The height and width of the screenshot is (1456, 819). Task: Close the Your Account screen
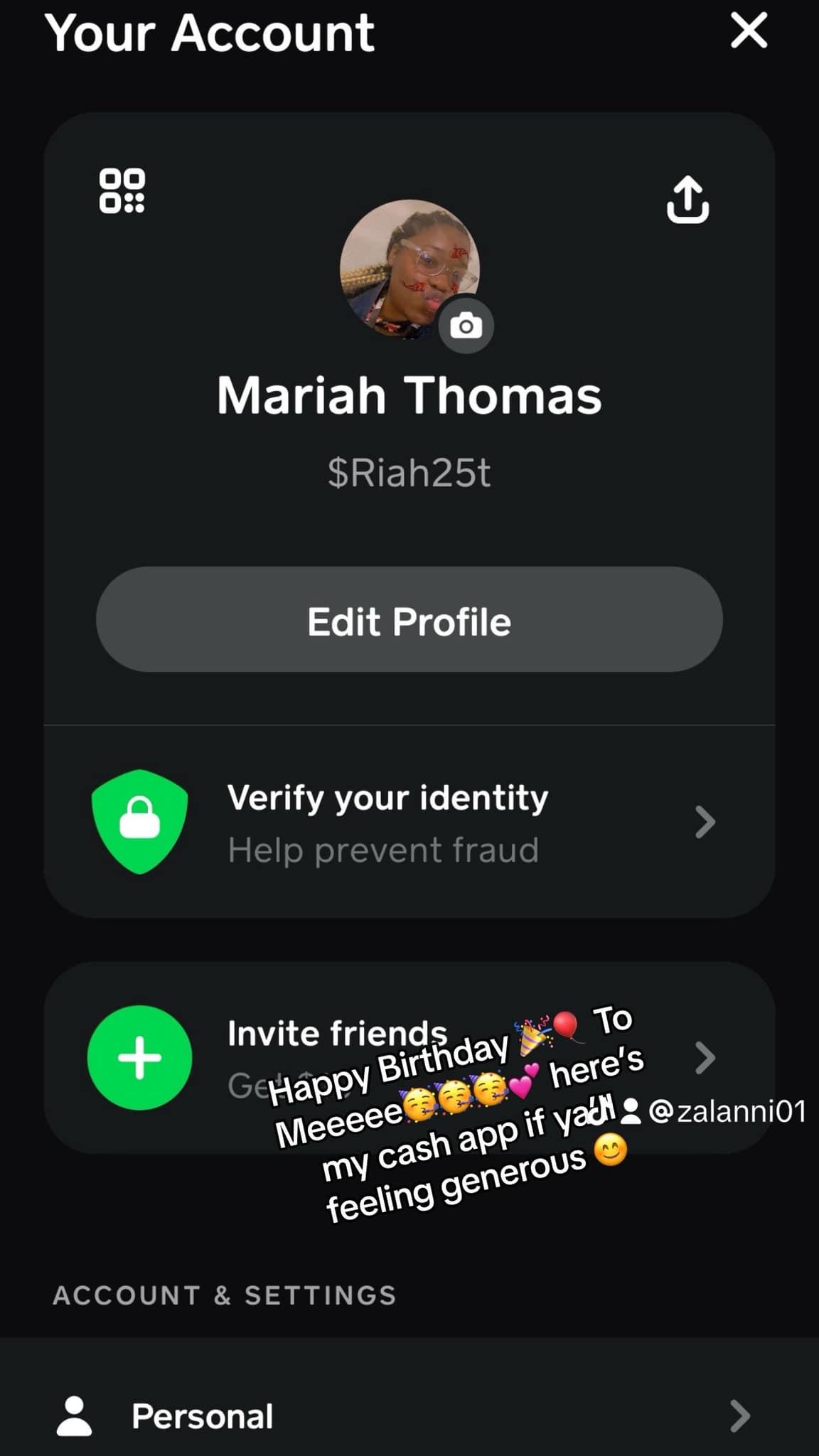[749, 31]
